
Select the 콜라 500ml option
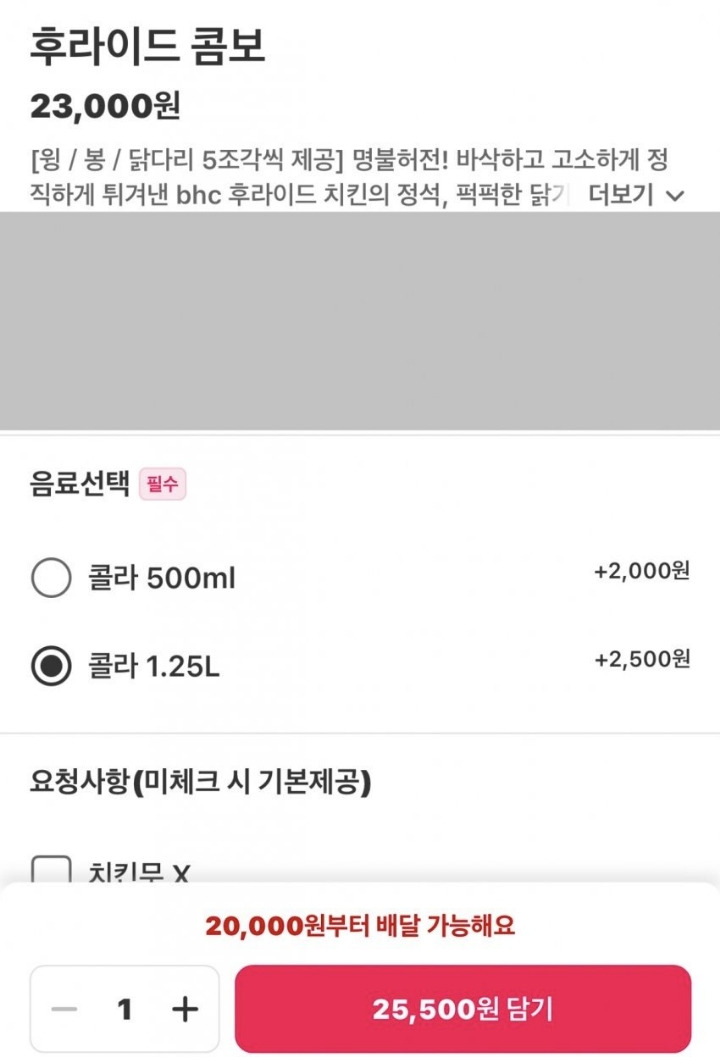pyautogui.click(x=51, y=578)
